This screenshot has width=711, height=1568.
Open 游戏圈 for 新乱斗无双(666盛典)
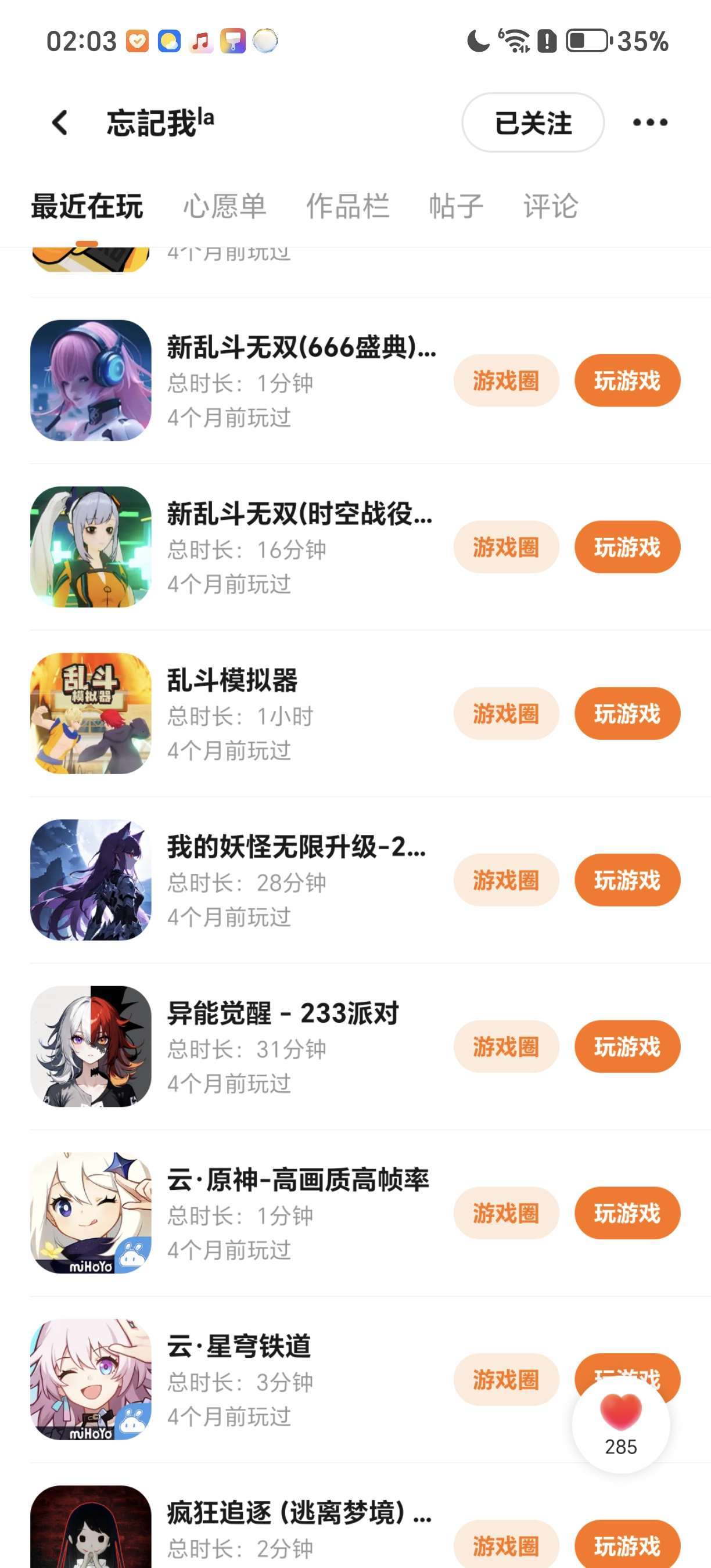click(x=506, y=380)
